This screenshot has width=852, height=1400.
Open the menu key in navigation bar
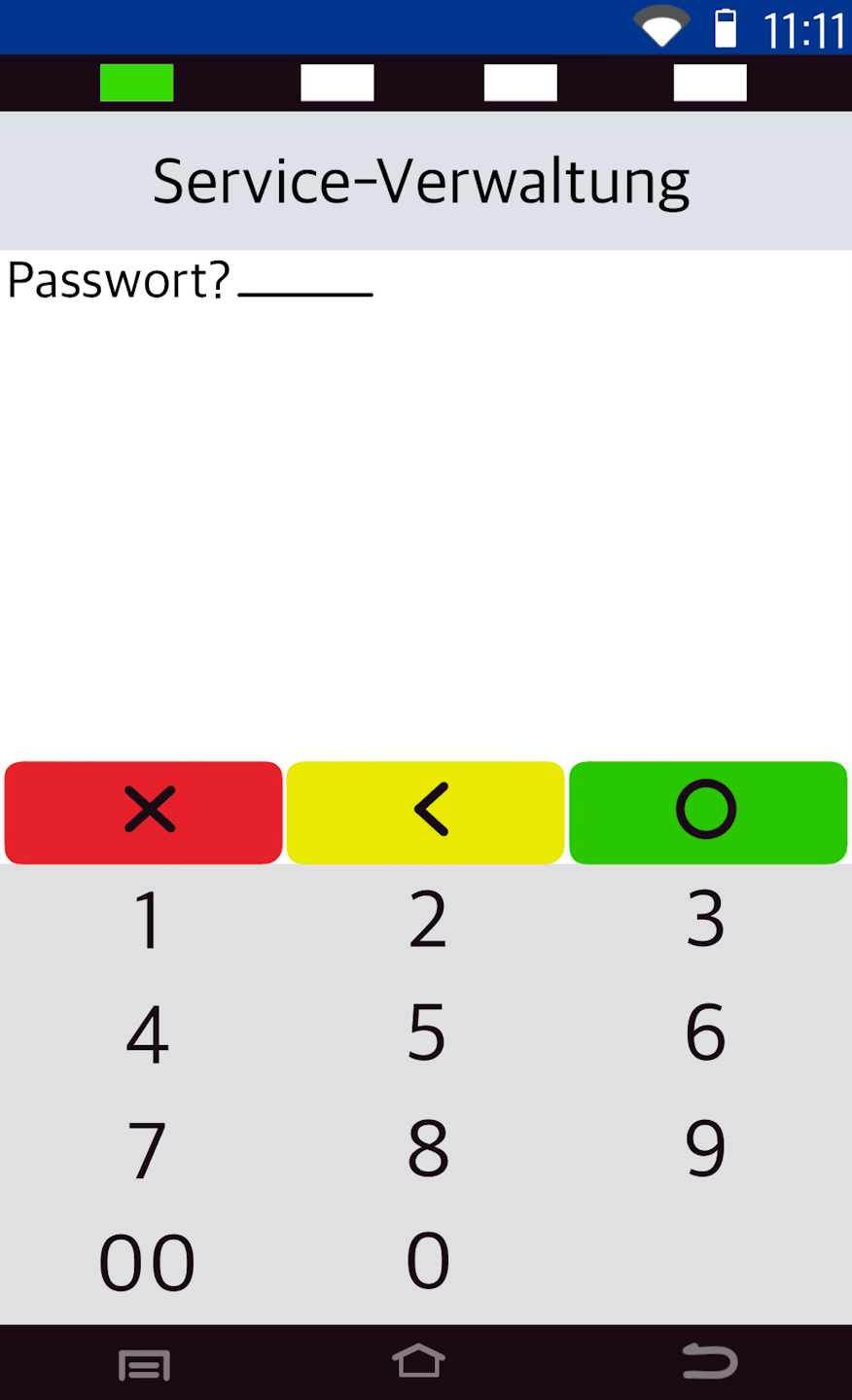click(144, 1365)
